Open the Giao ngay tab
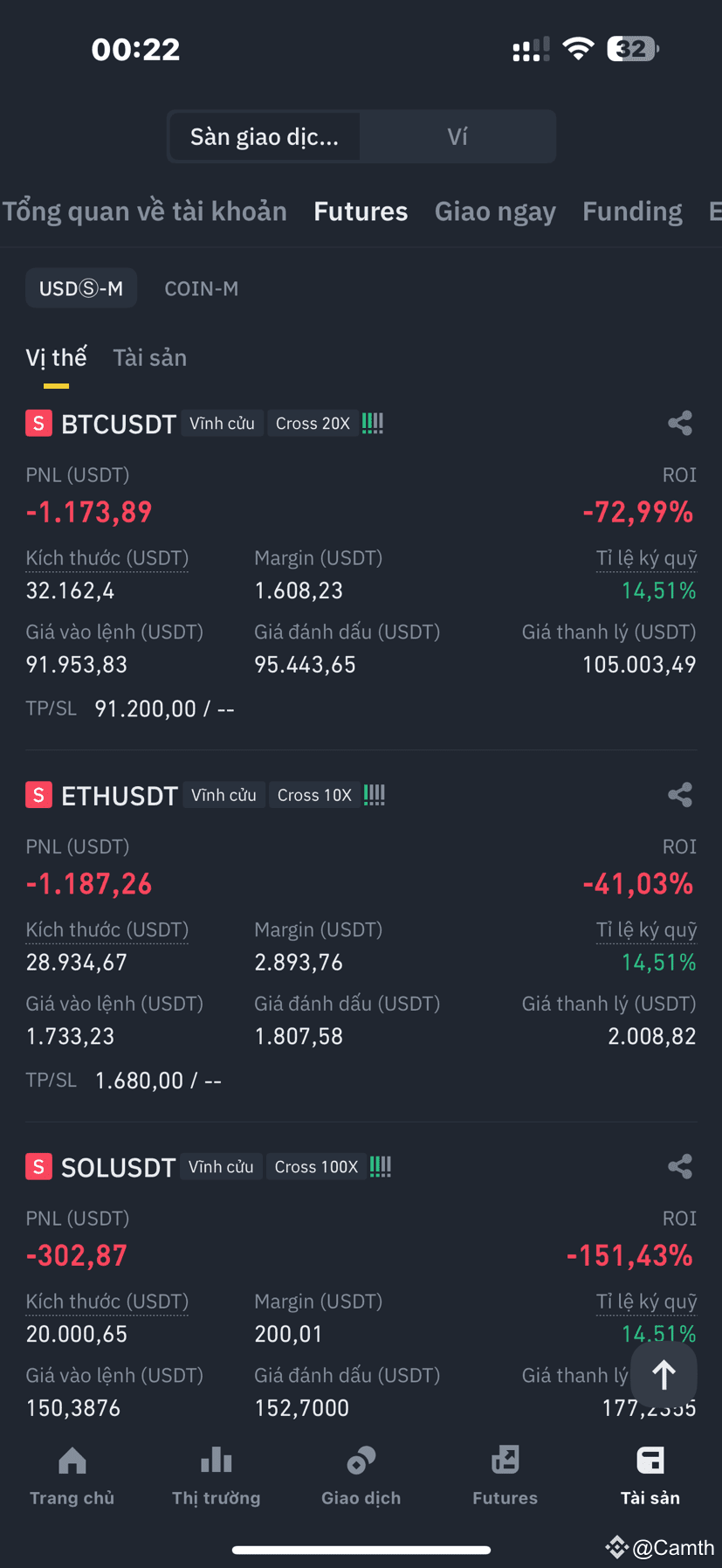 [x=495, y=211]
